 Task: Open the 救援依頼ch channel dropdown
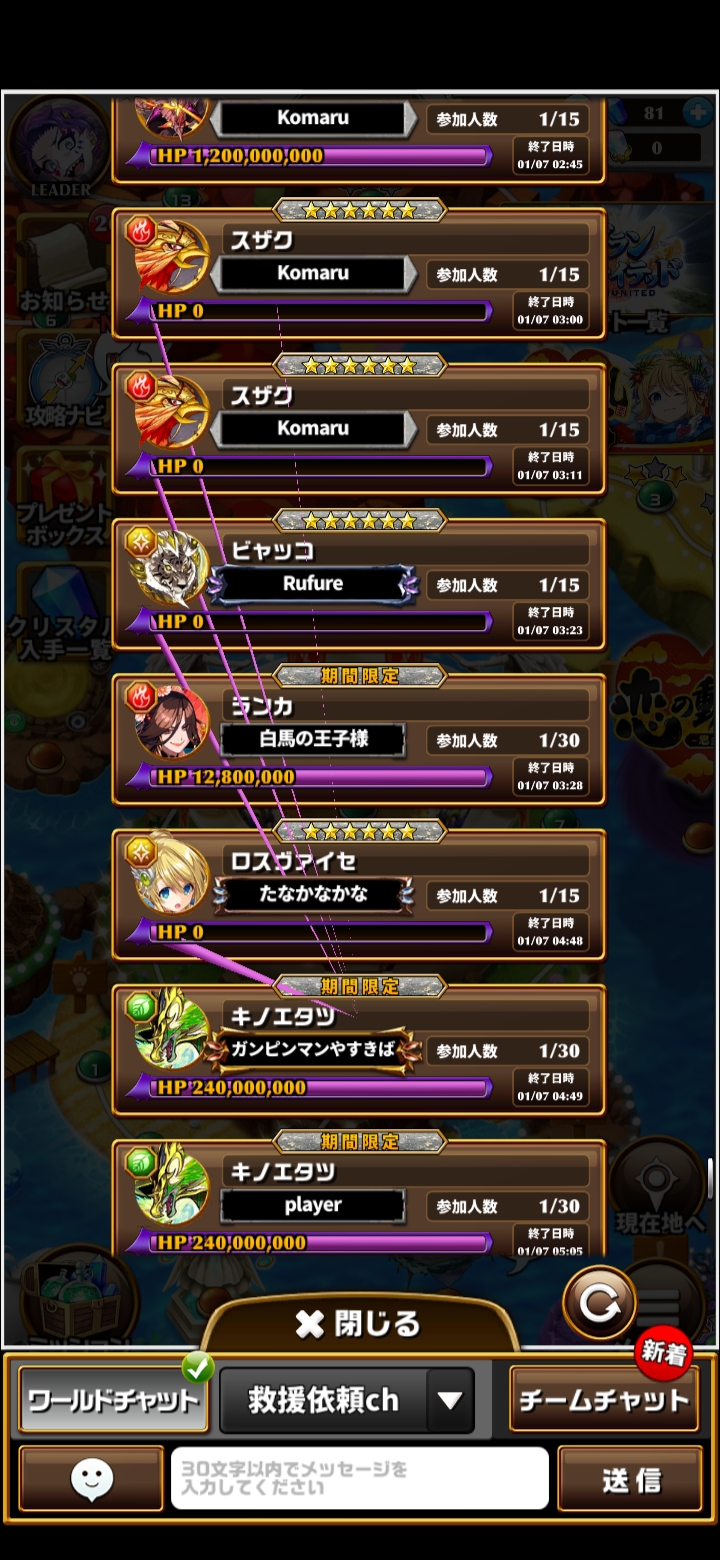click(450, 1400)
